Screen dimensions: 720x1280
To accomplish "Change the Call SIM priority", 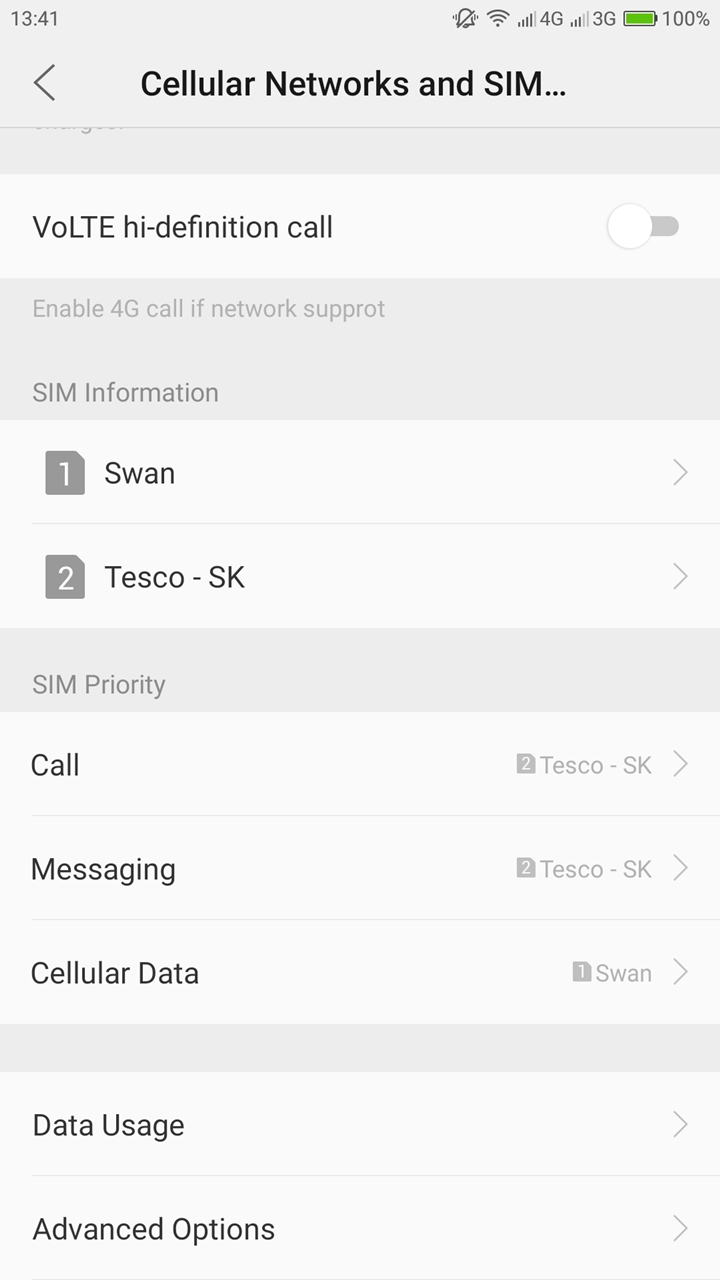I will point(360,765).
